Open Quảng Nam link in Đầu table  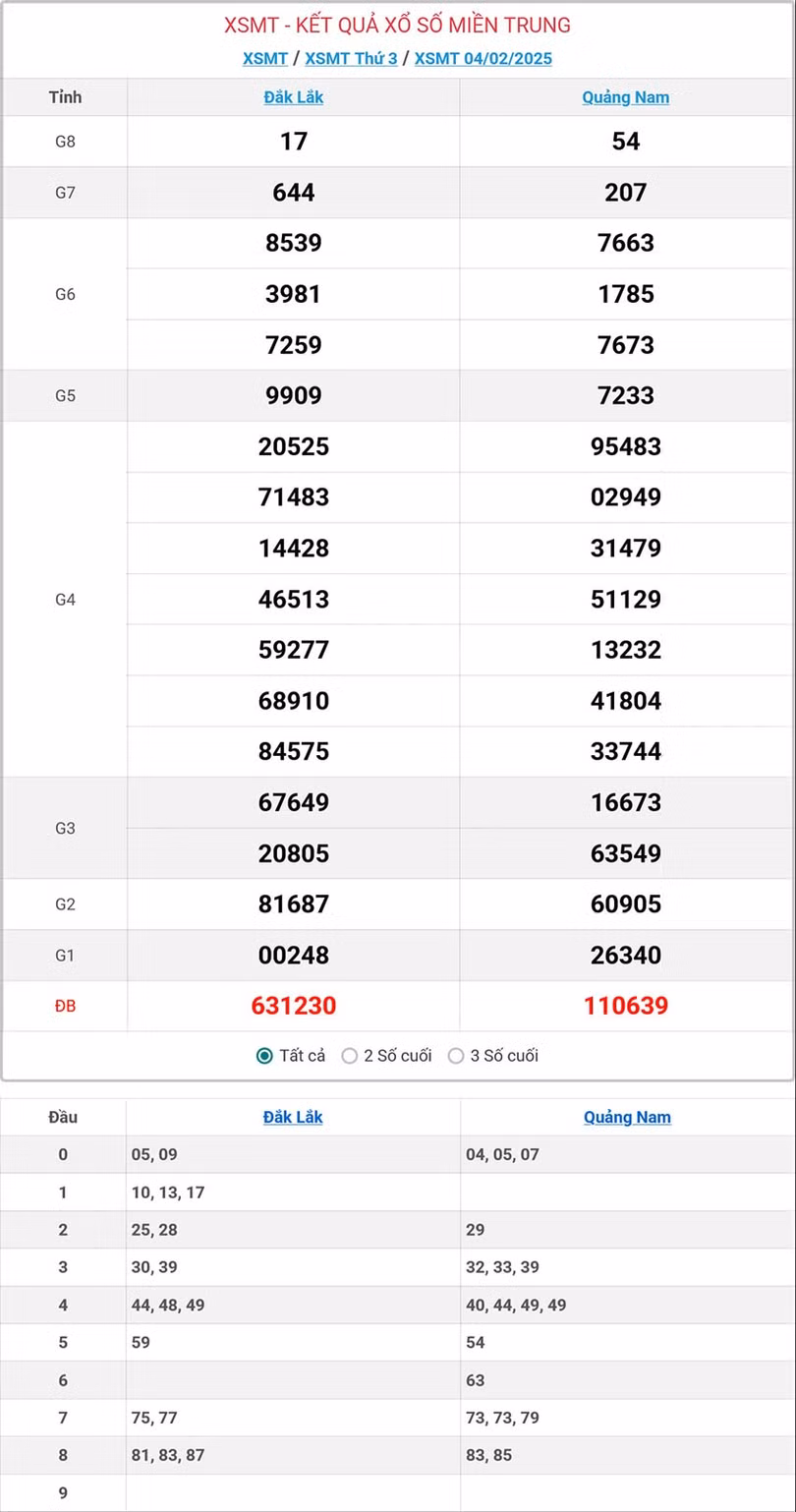pos(627,1117)
